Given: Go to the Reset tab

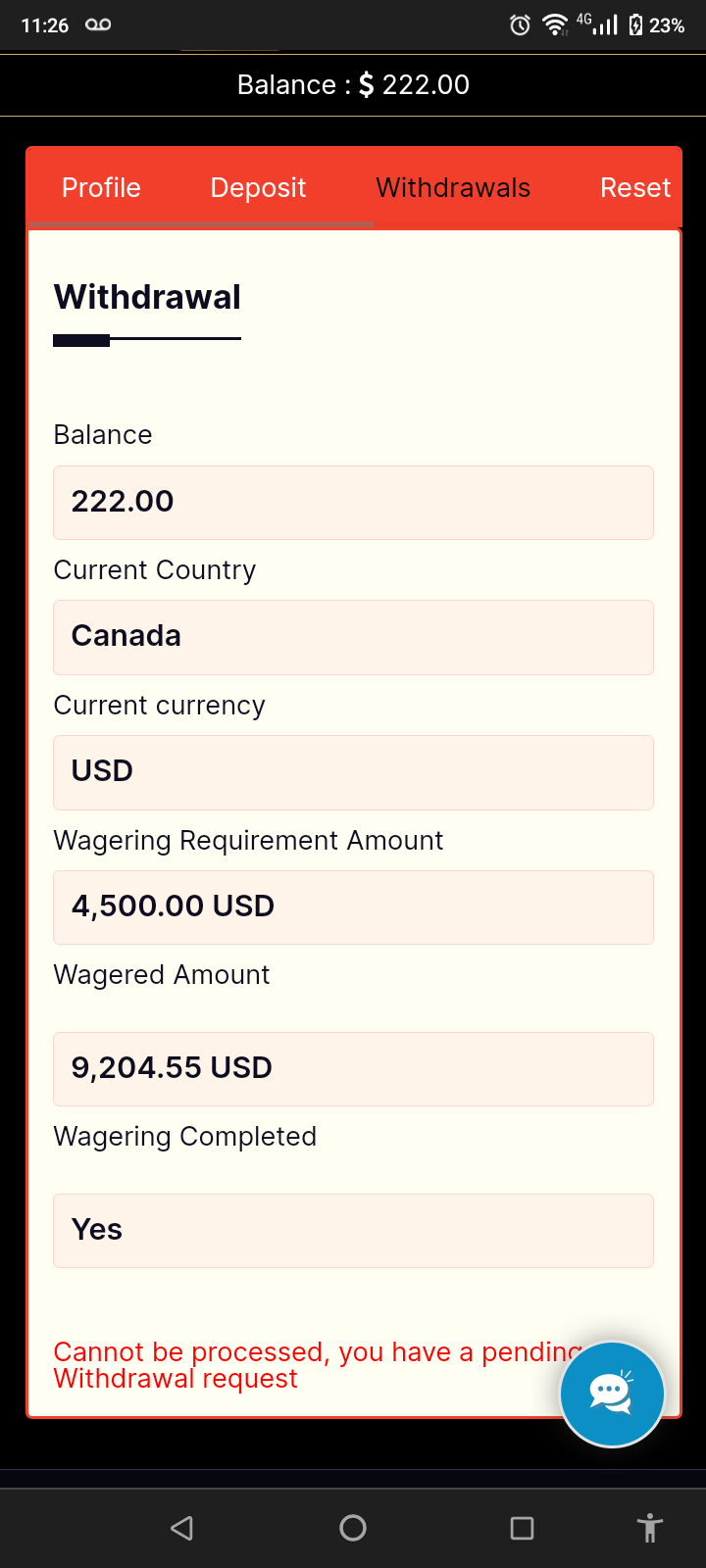Looking at the screenshot, I should [x=634, y=188].
